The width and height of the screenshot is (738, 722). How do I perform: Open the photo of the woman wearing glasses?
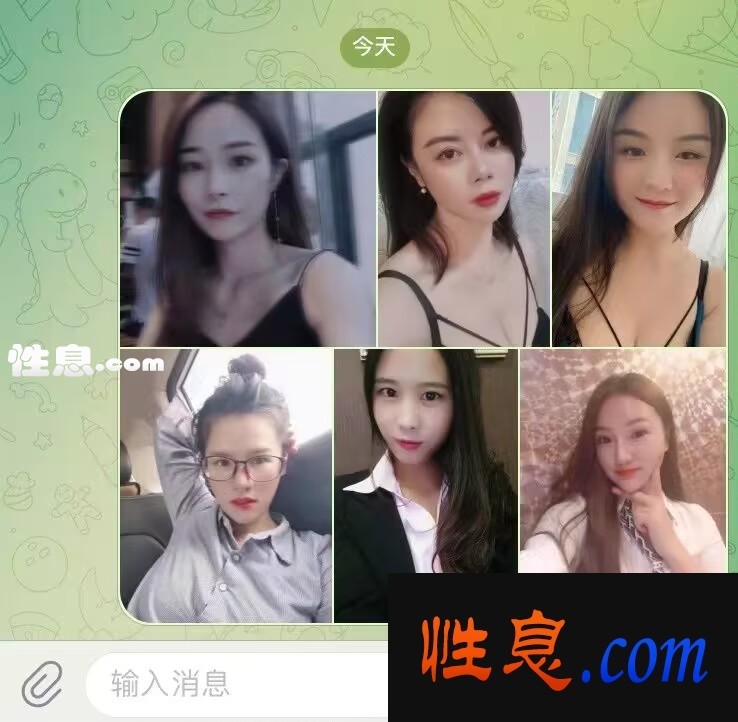pyautogui.click(x=225, y=485)
